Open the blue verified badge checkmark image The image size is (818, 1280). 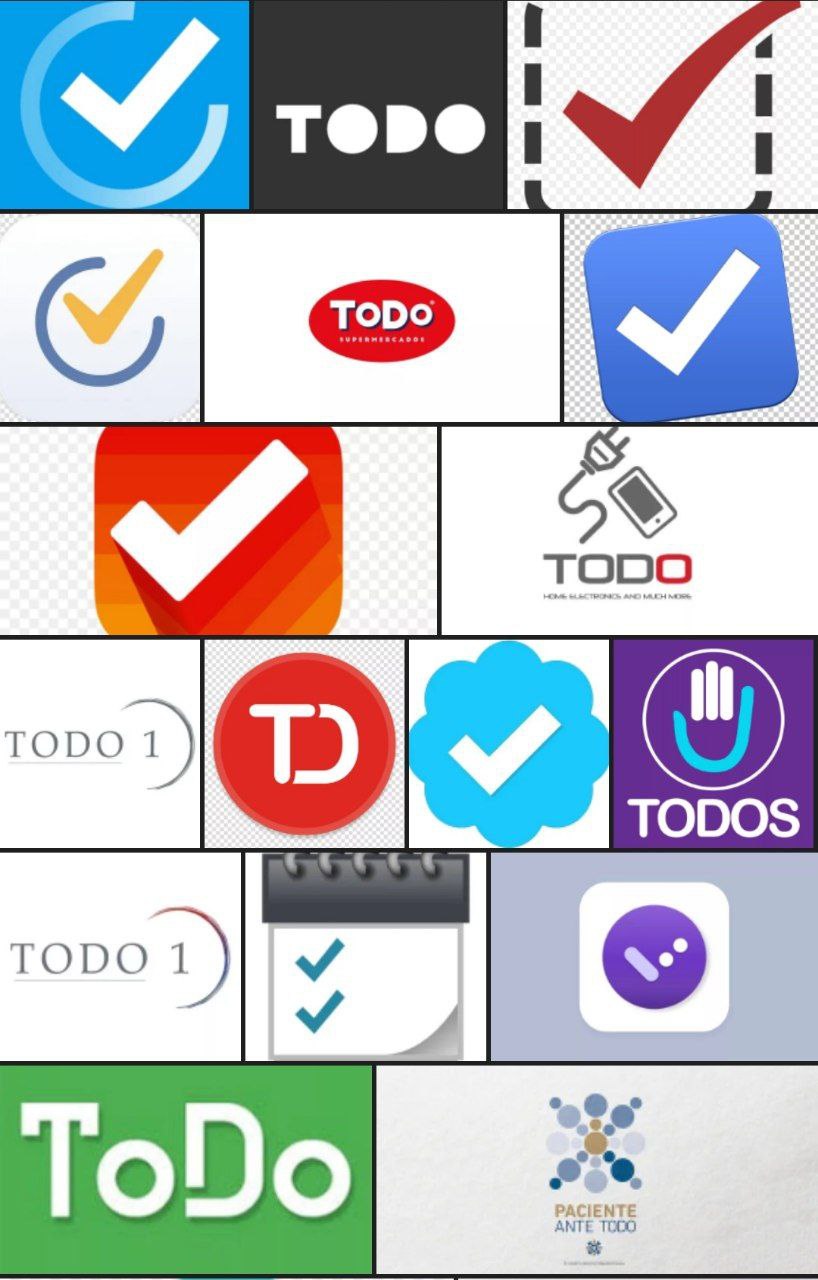pyautogui.click(x=509, y=744)
